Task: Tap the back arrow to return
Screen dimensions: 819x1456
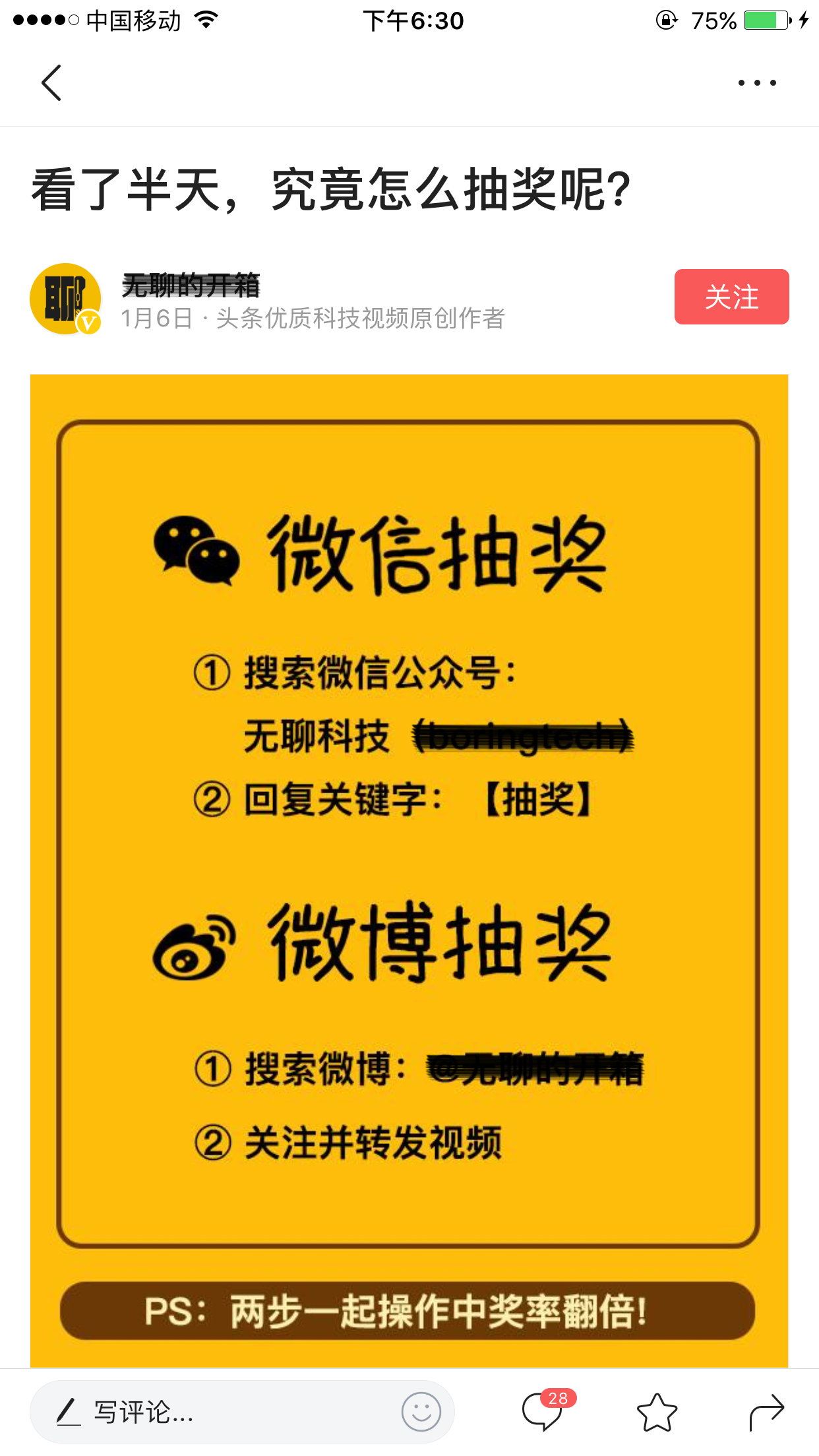Action: pyautogui.click(x=51, y=83)
